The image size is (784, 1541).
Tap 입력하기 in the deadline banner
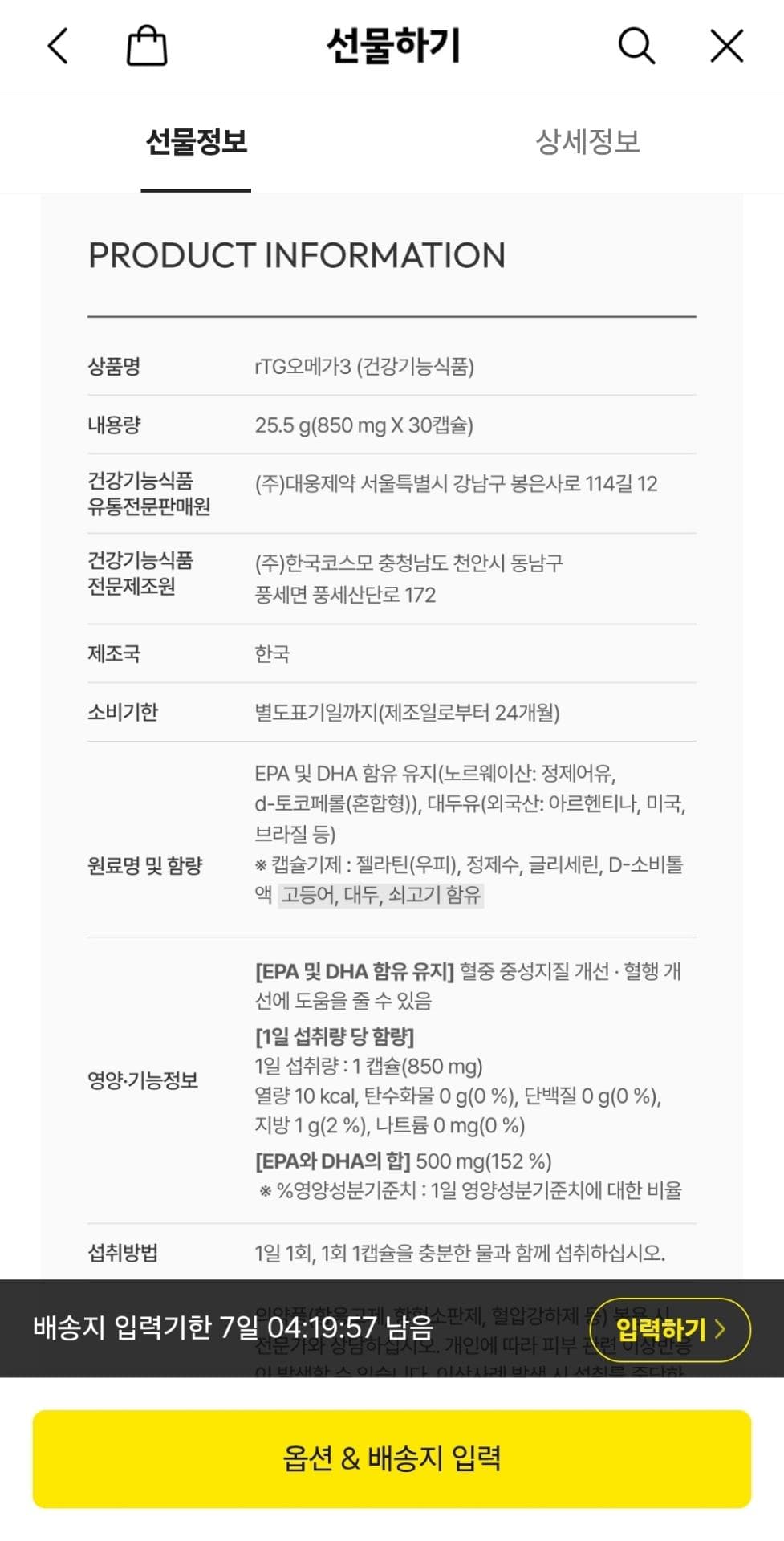[x=670, y=1329]
